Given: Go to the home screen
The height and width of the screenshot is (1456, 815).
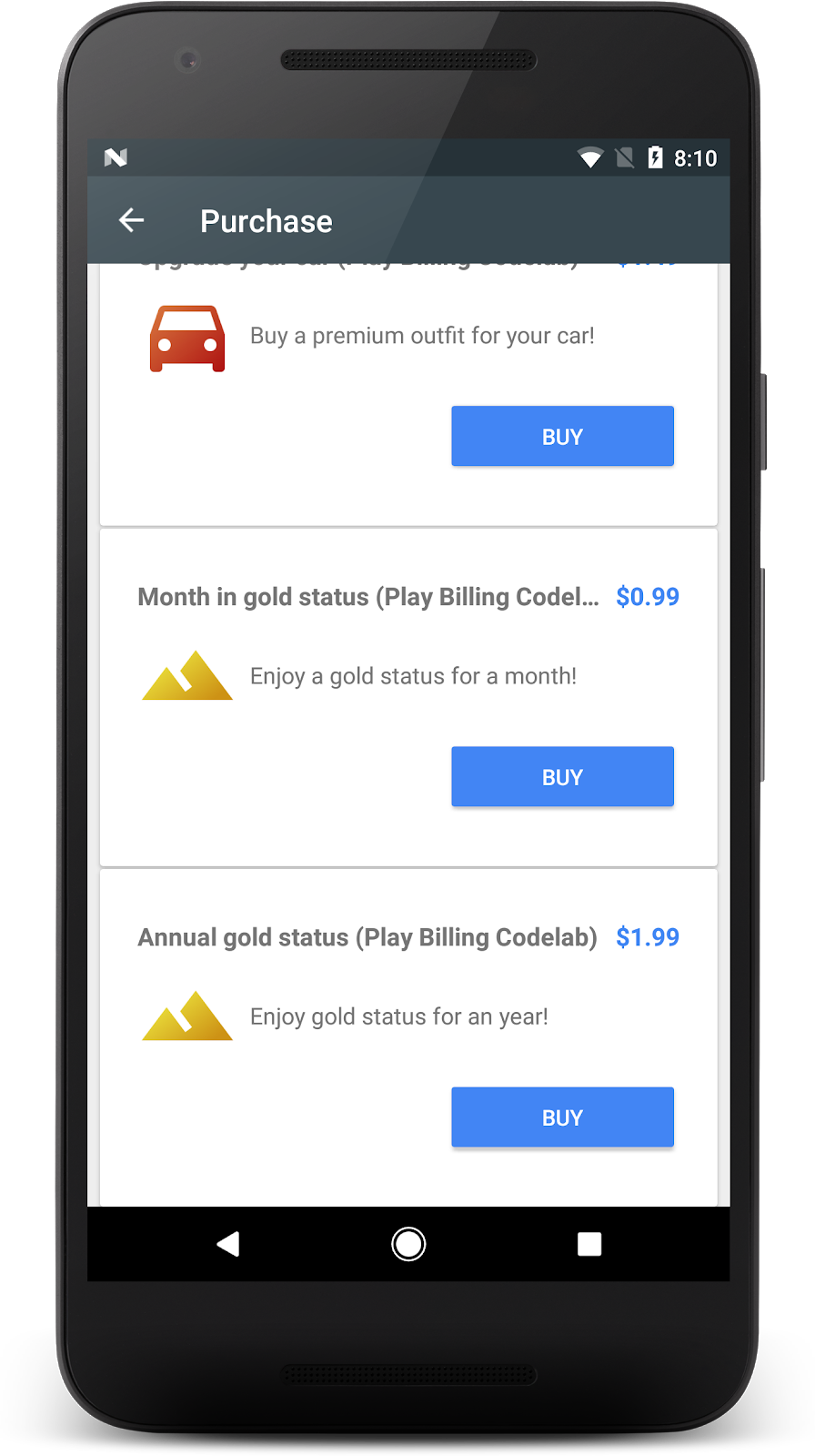Looking at the screenshot, I should tap(408, 1244).
